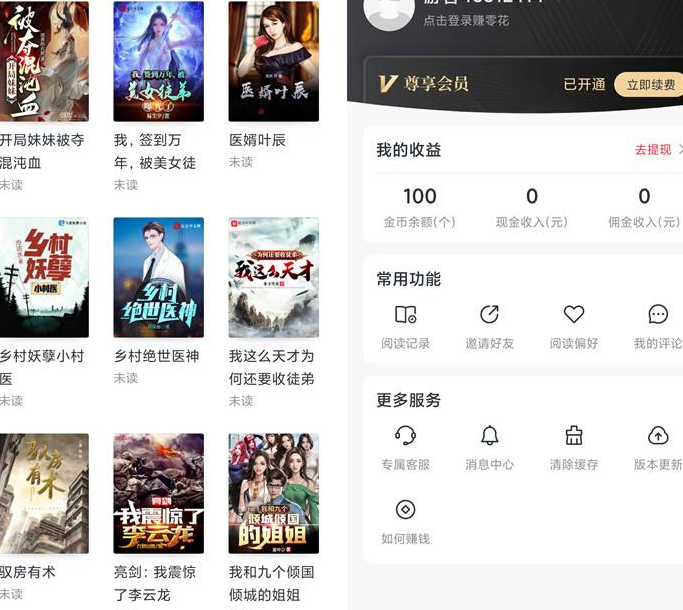View 我的评论 comments
Viewport: 683px width, 610px height.
point(658,326)
